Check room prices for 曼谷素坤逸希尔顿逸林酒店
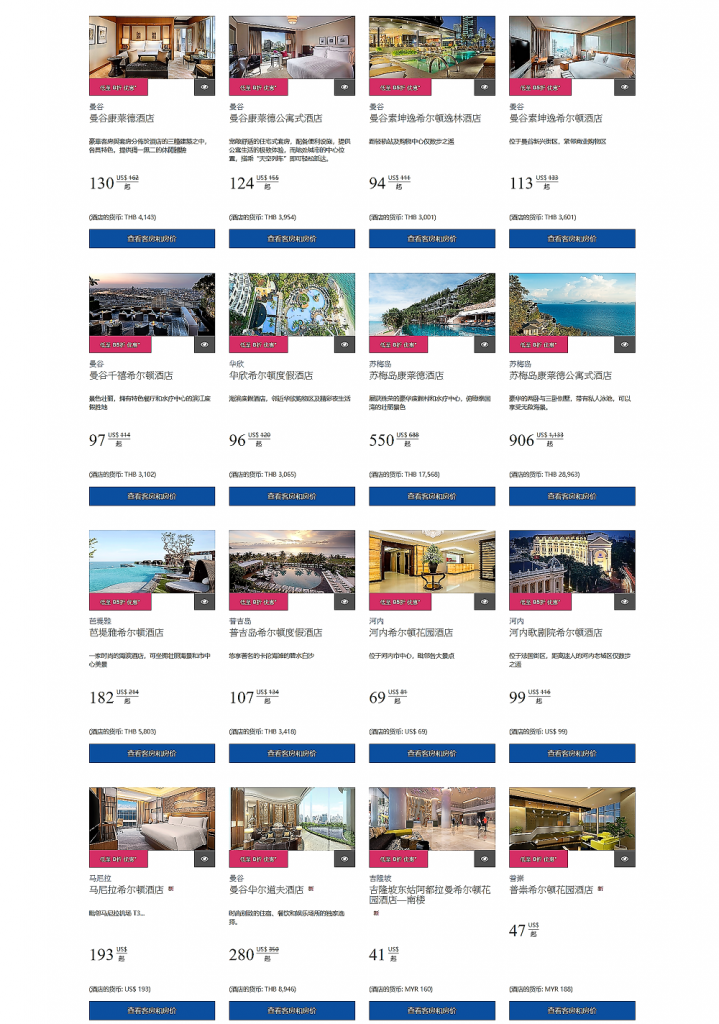 [431, 239]
